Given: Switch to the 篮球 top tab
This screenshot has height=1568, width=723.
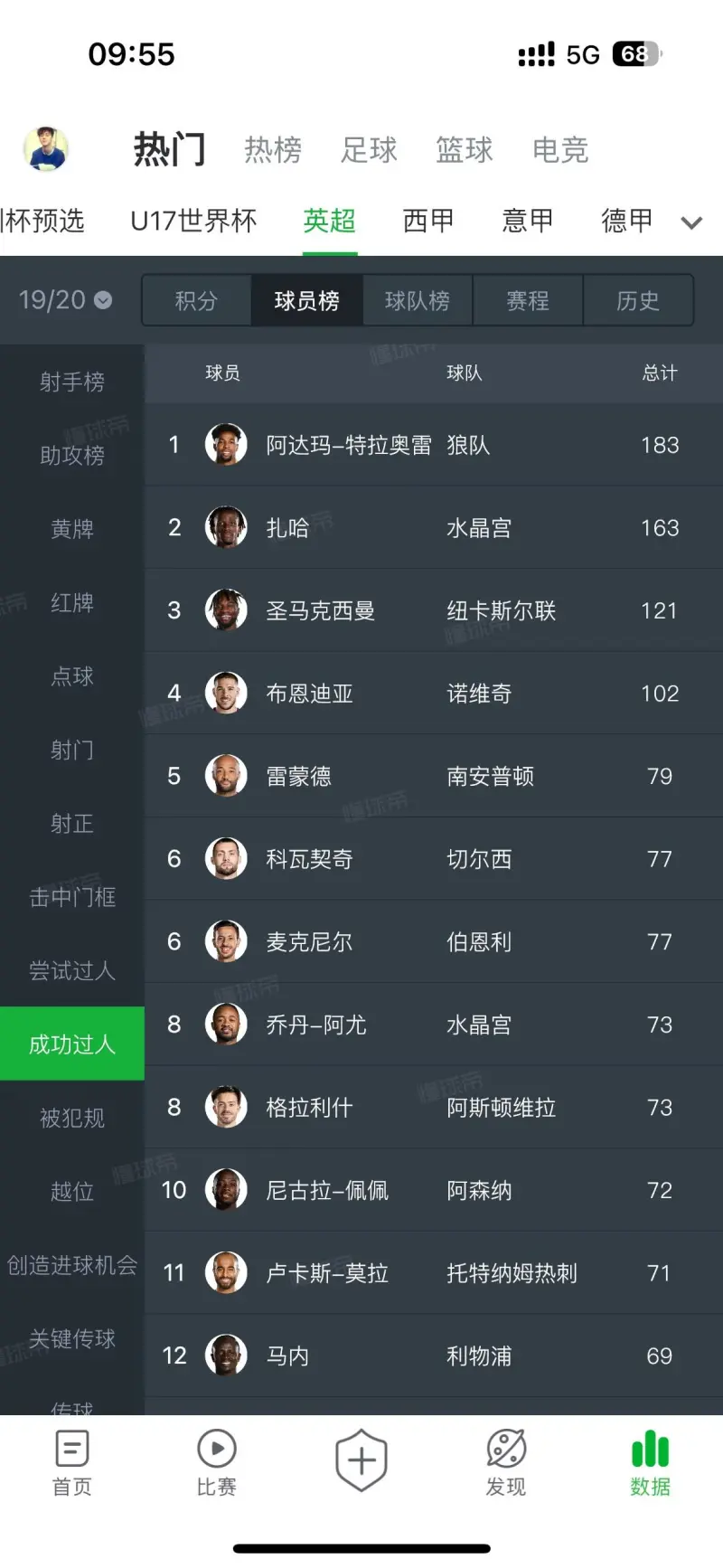Looking at the screenshot, I should tap(465, 149).
